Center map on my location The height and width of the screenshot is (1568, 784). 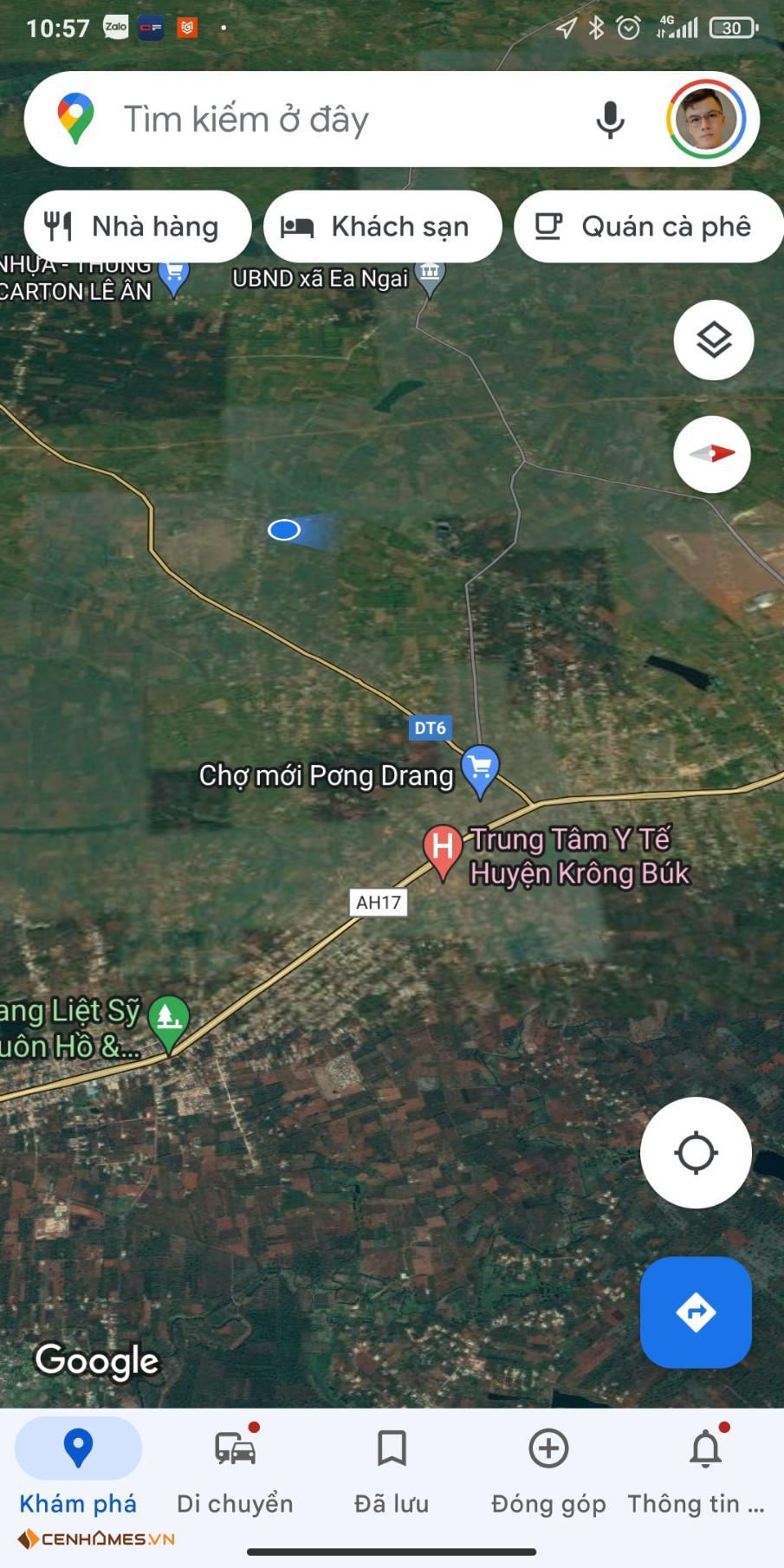pos(696,1153)
